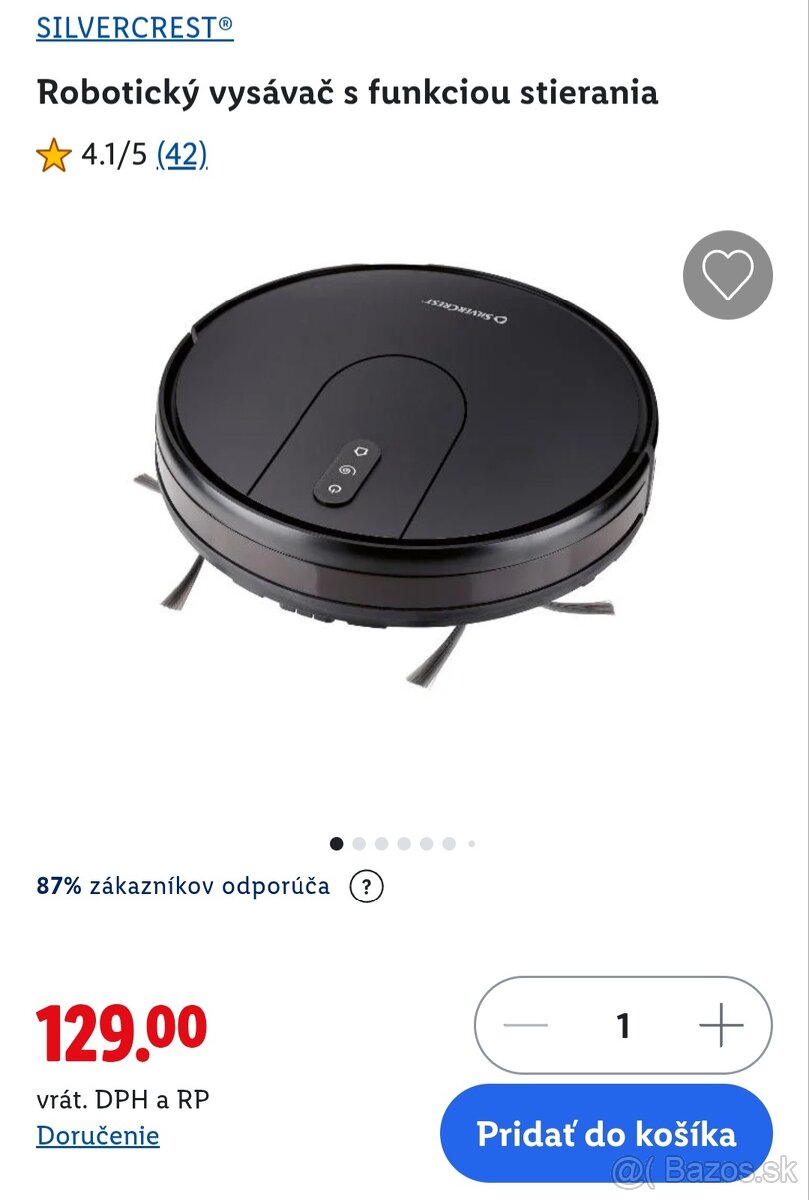The height and width of the screenshot is (1200, 809).
Task: Select the last carousel dot indicator
Action: (x=470, y=843)
